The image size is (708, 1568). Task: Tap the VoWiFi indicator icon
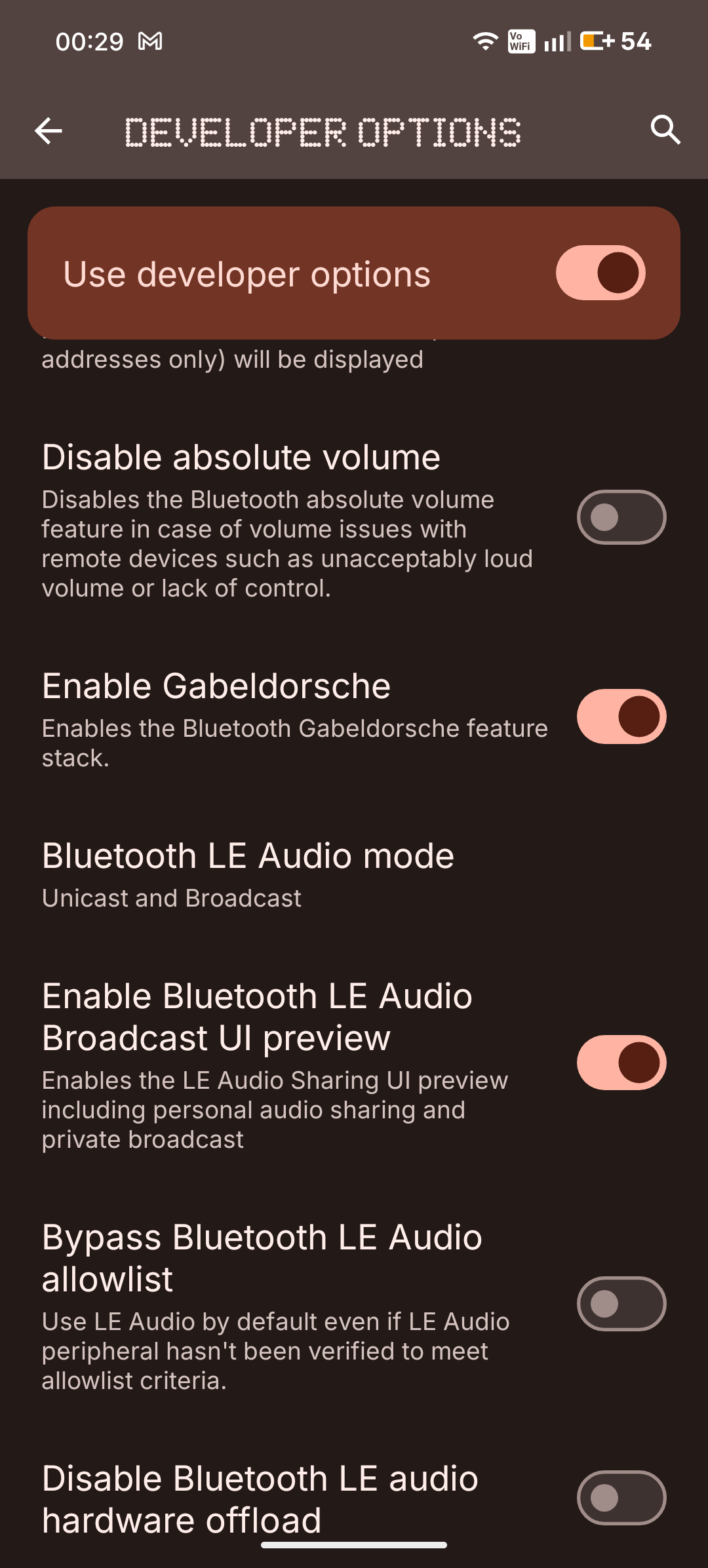coord(522,41)
